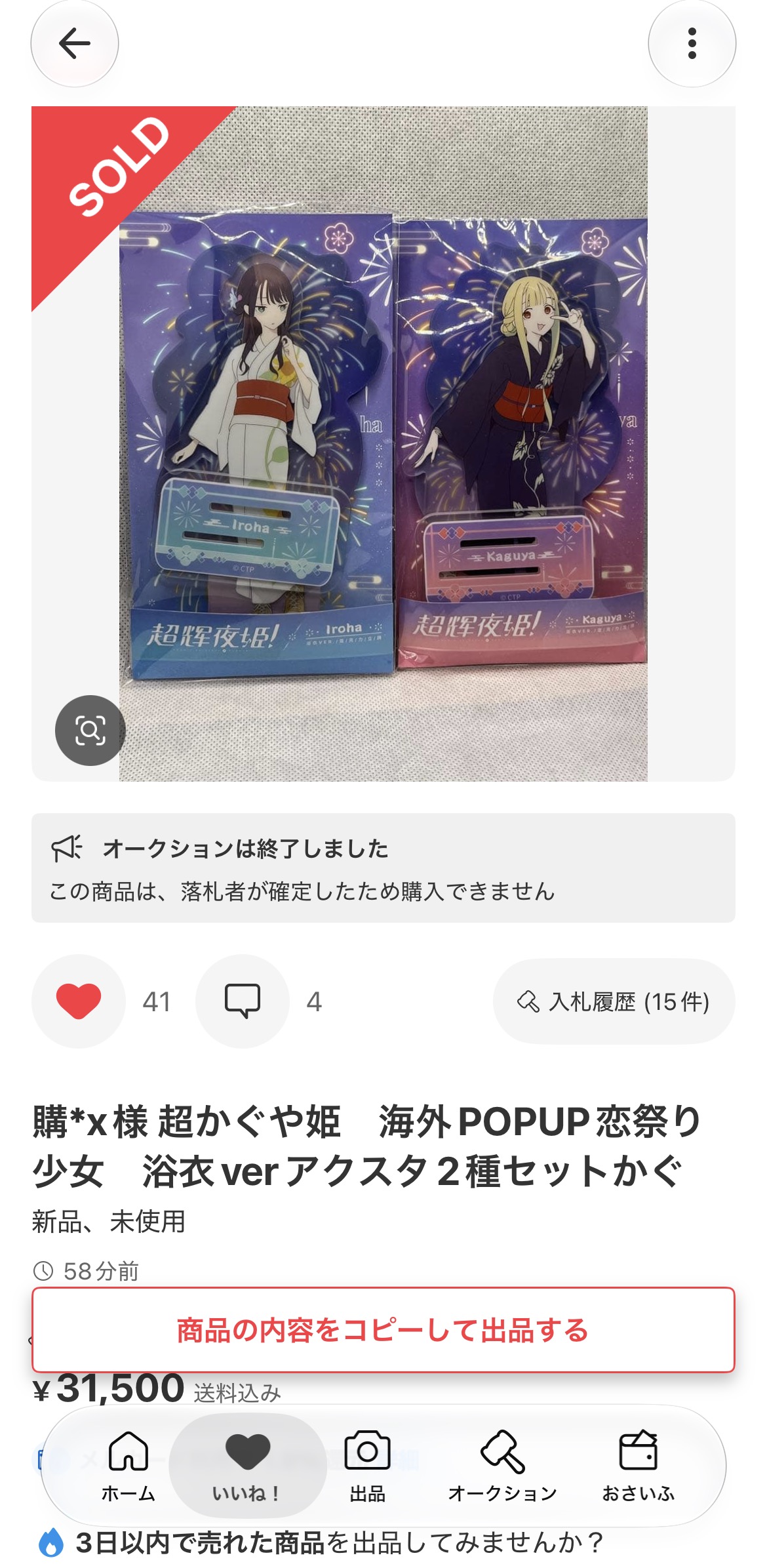
Task: View 入札履歴 (15件) bid history
Action: 614,1001
